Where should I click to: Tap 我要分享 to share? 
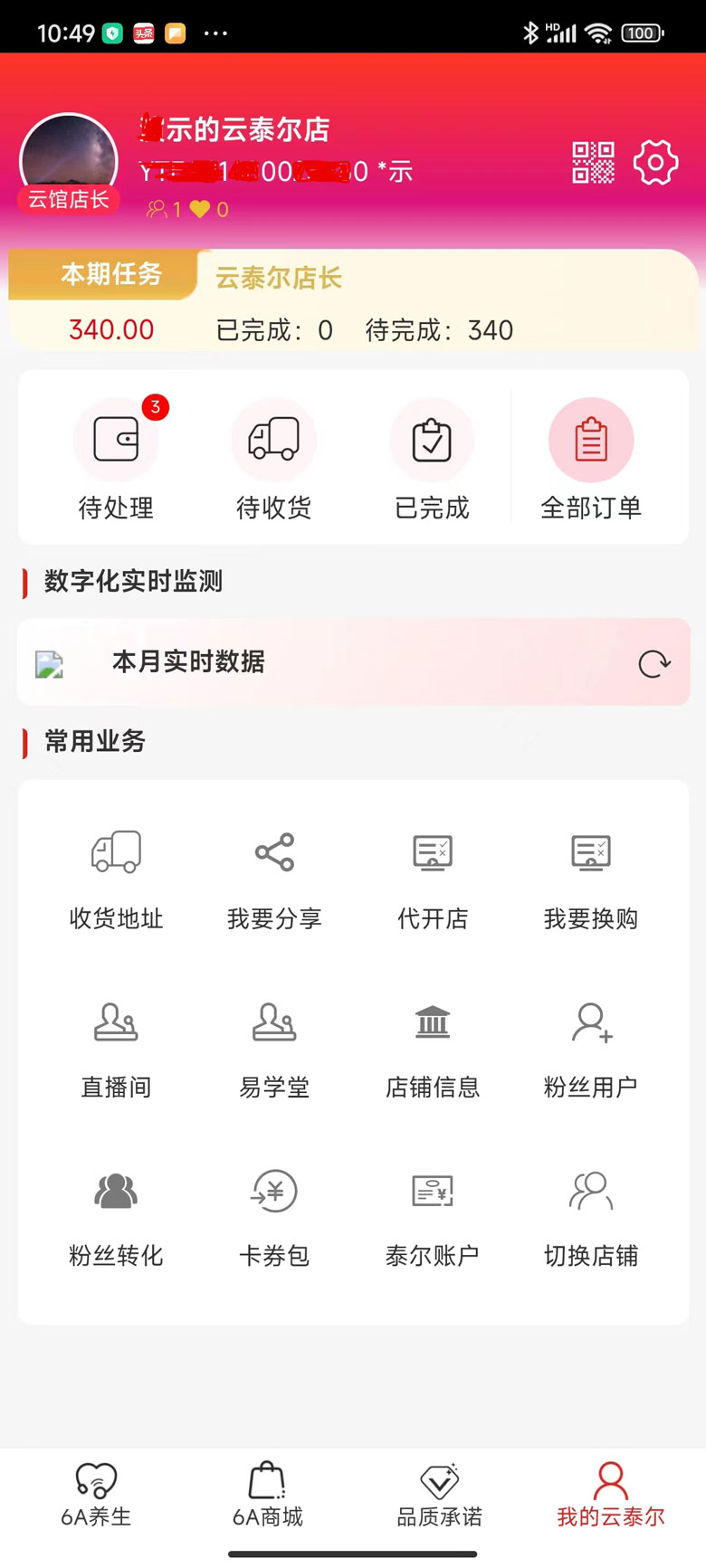[274, 879]
